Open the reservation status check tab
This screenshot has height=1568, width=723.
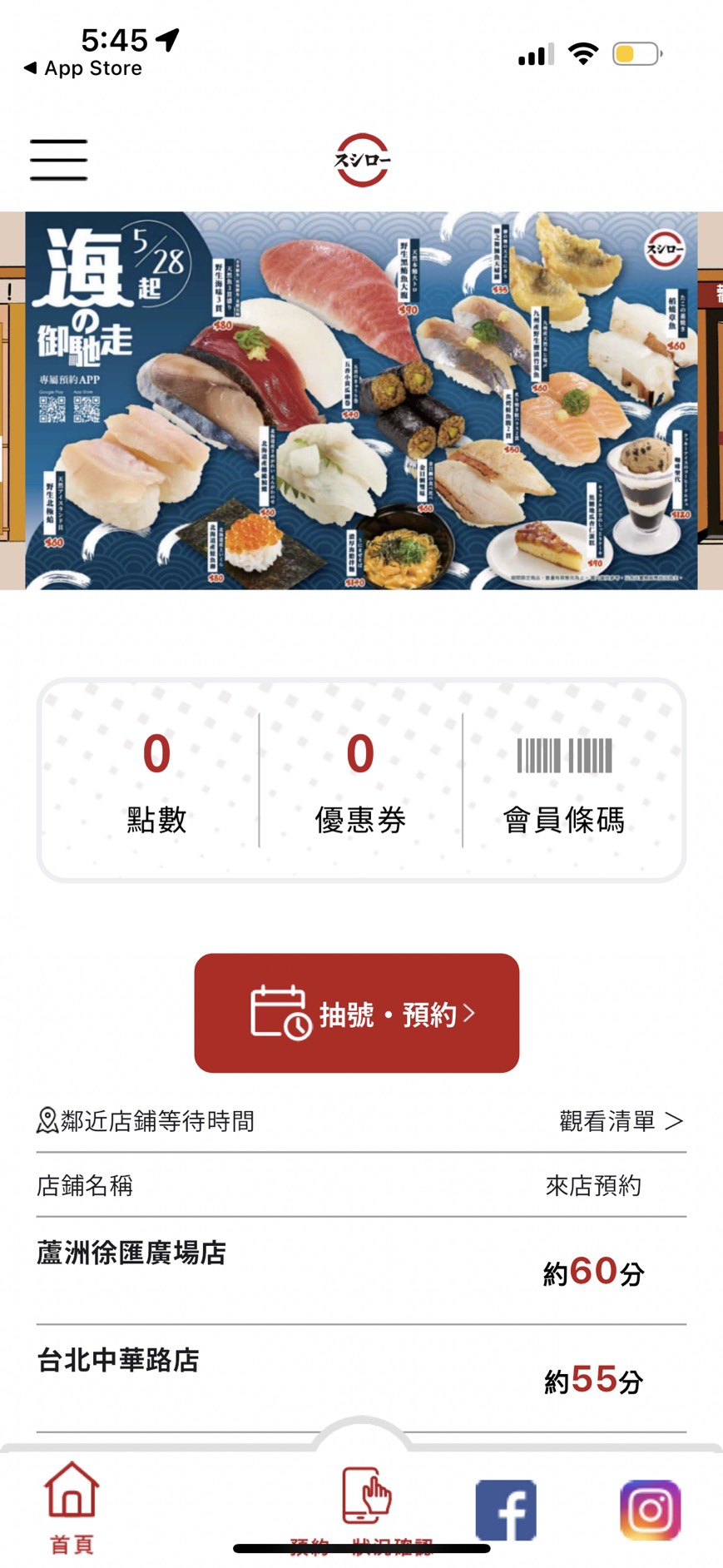[x=364, y=1506]
